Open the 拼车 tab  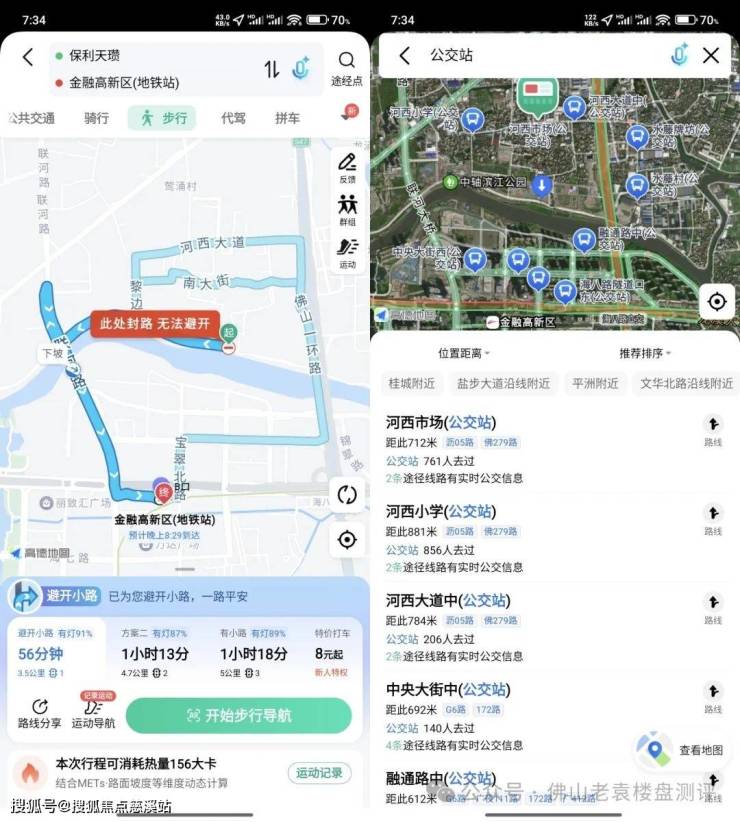coord(287,118)
